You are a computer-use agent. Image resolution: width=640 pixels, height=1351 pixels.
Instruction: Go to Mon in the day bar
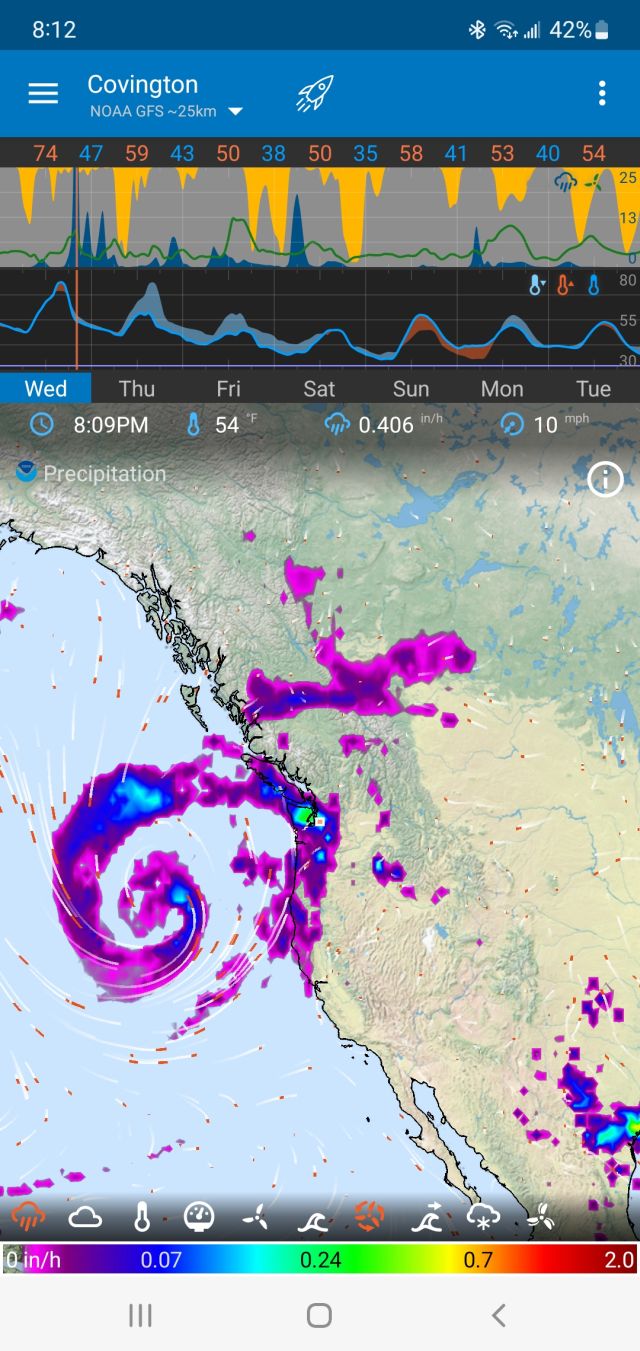point(502,389)
